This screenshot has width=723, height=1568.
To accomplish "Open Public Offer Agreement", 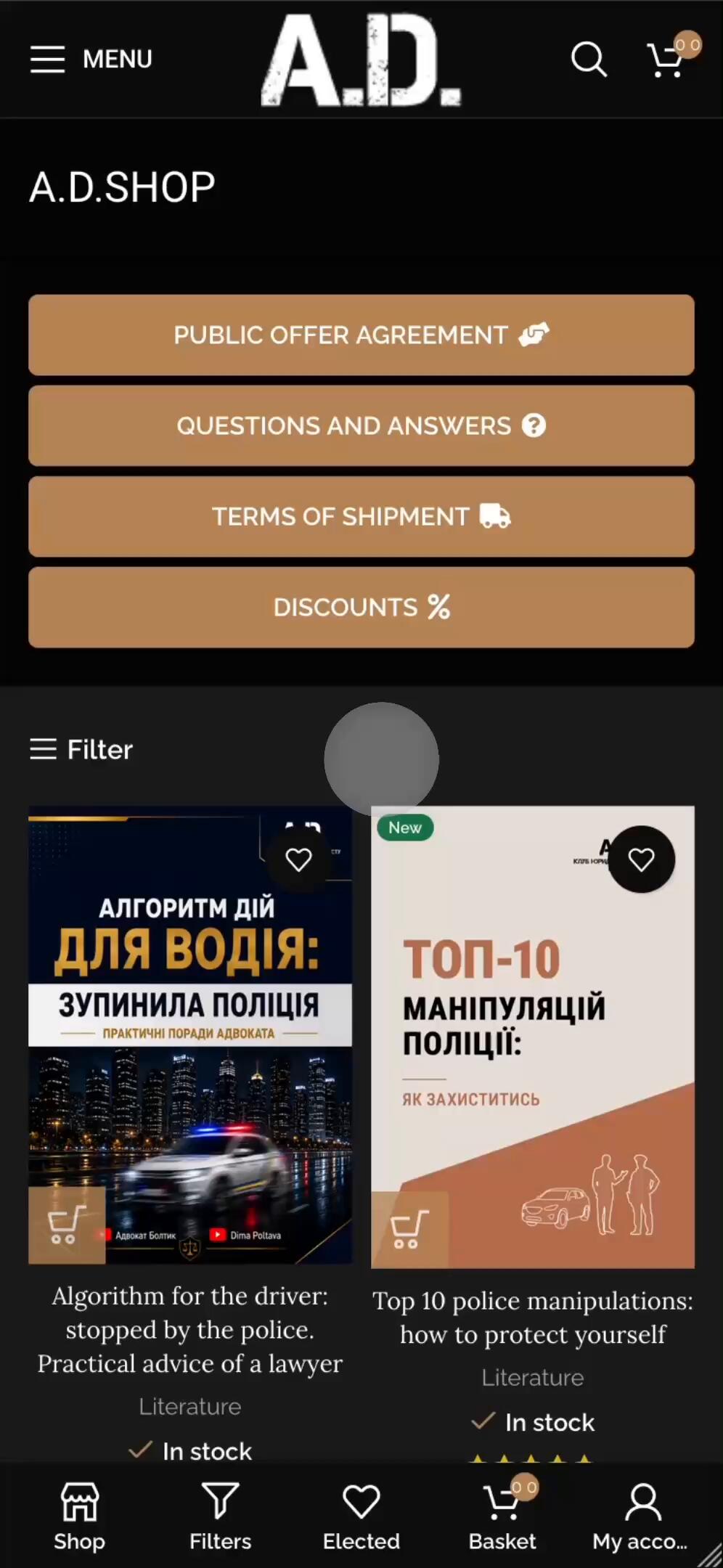I will [x=361, y=335].
